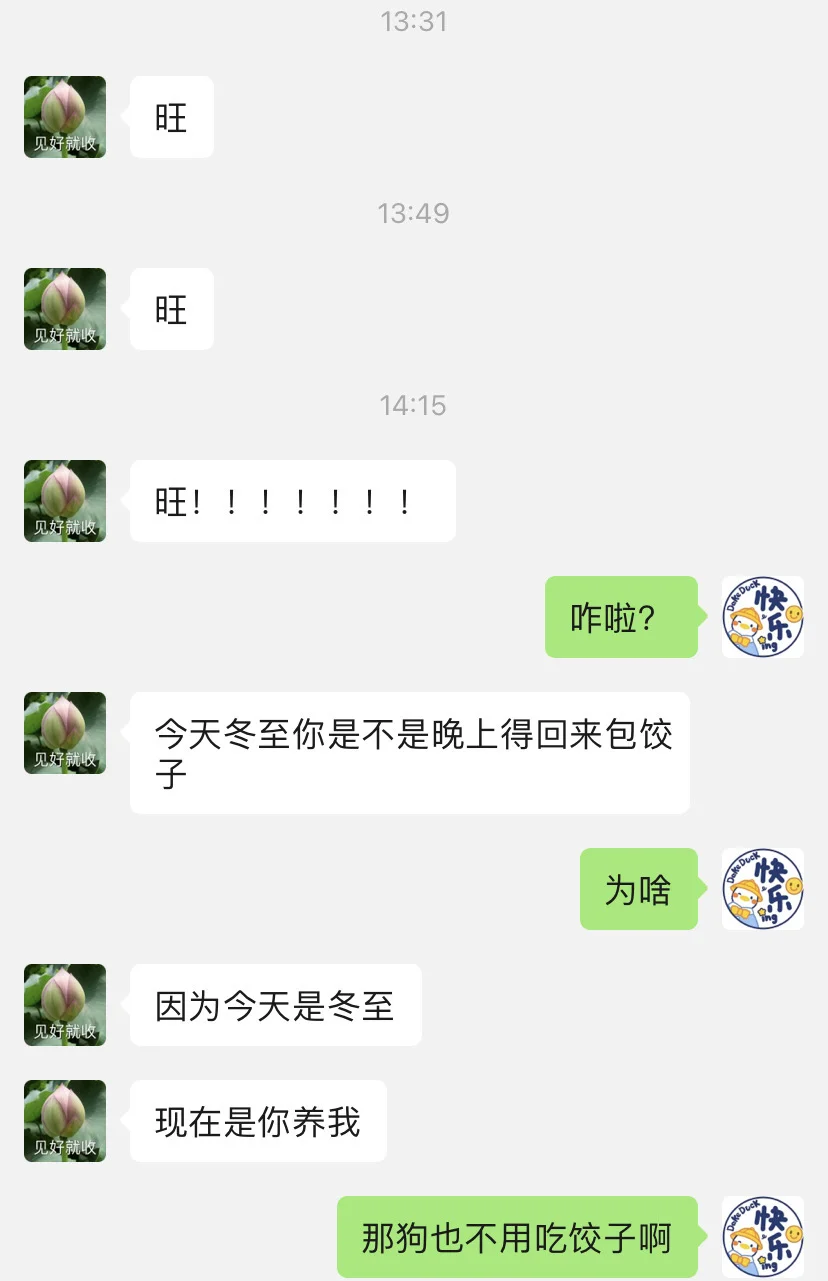Click the 旺!!!!!!! message bubble
Screen dimensions: 828x1281
292,501
